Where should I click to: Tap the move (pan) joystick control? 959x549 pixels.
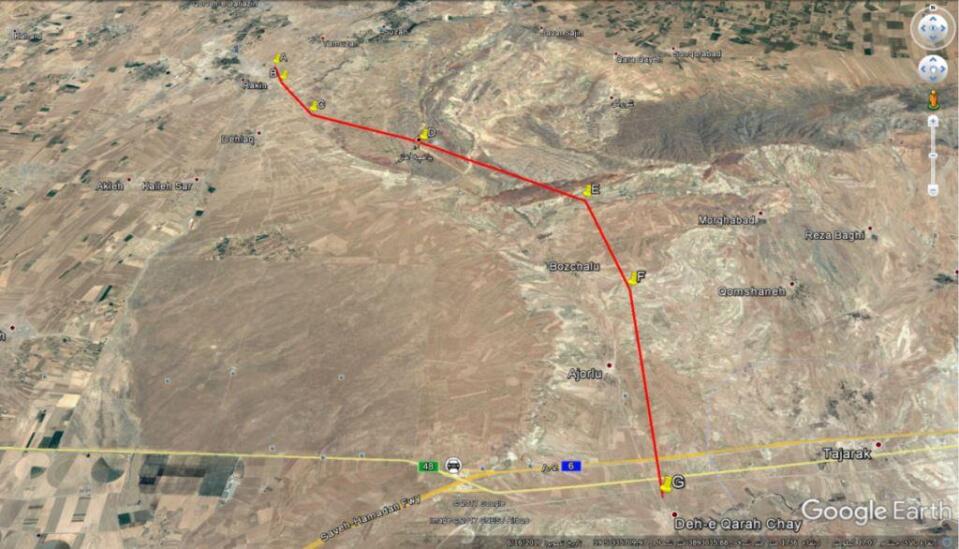932,69
